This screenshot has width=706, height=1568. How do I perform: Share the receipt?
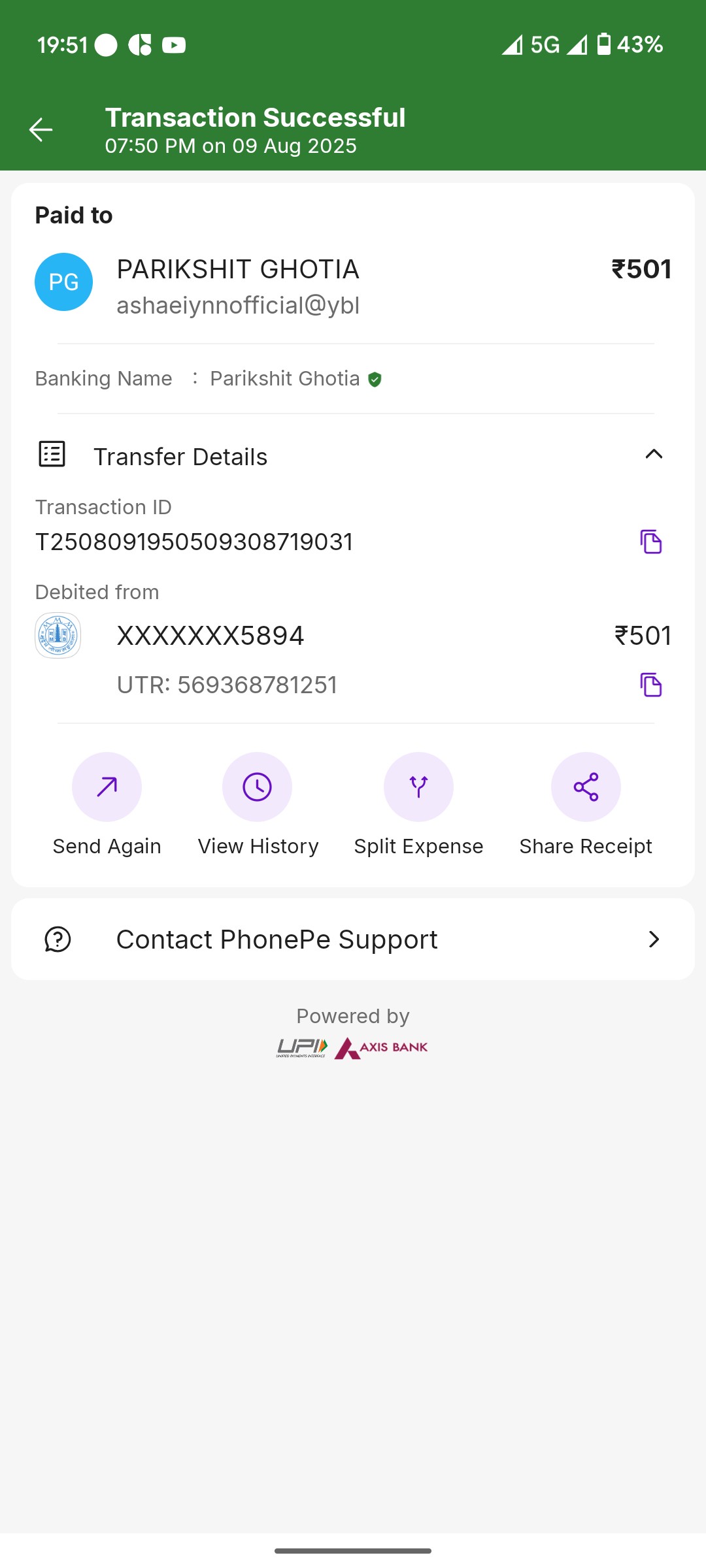[x=586, y=804]
